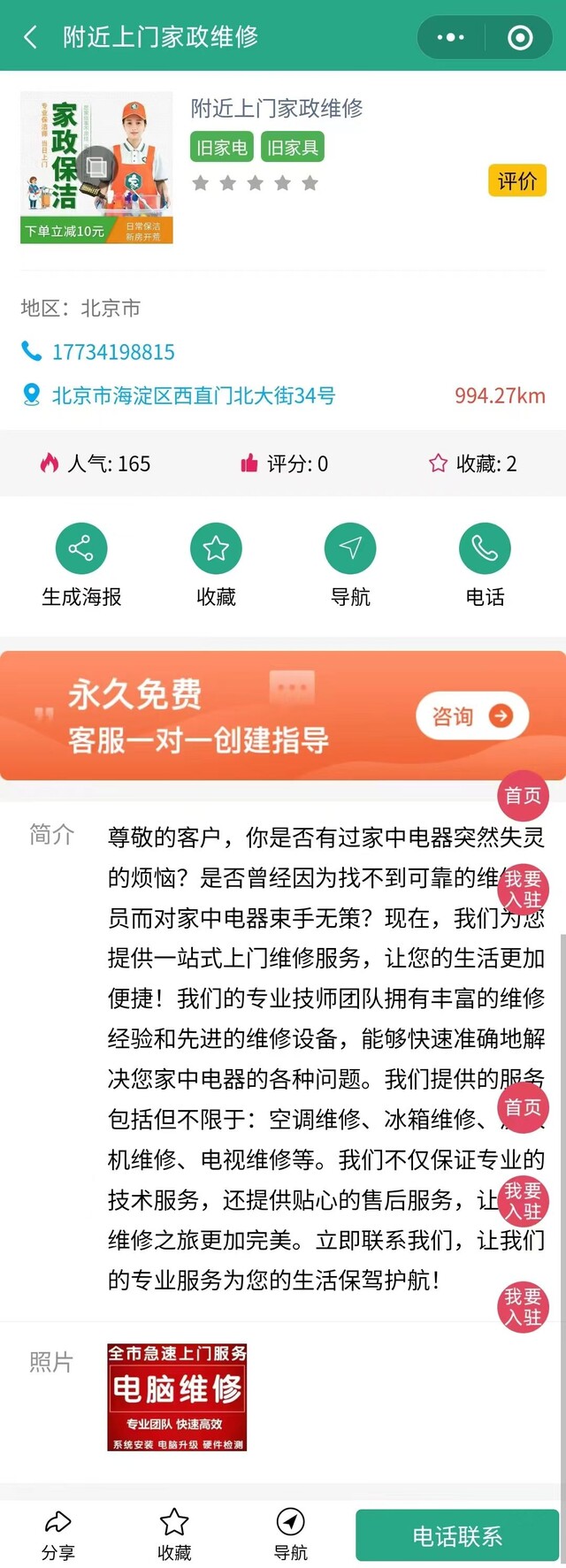Tap the round green 电话 button
Viewport: 566px width, 1568px height.
point(485,548)
